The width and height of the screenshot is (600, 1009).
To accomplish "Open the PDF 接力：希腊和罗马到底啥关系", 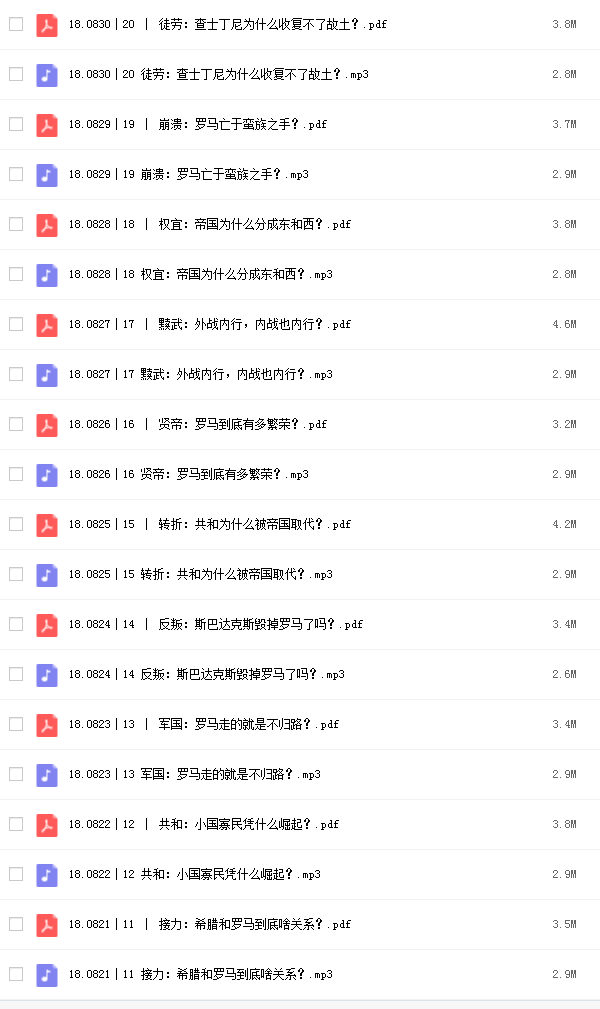I will pyautogui.click(x=210, y=924).
